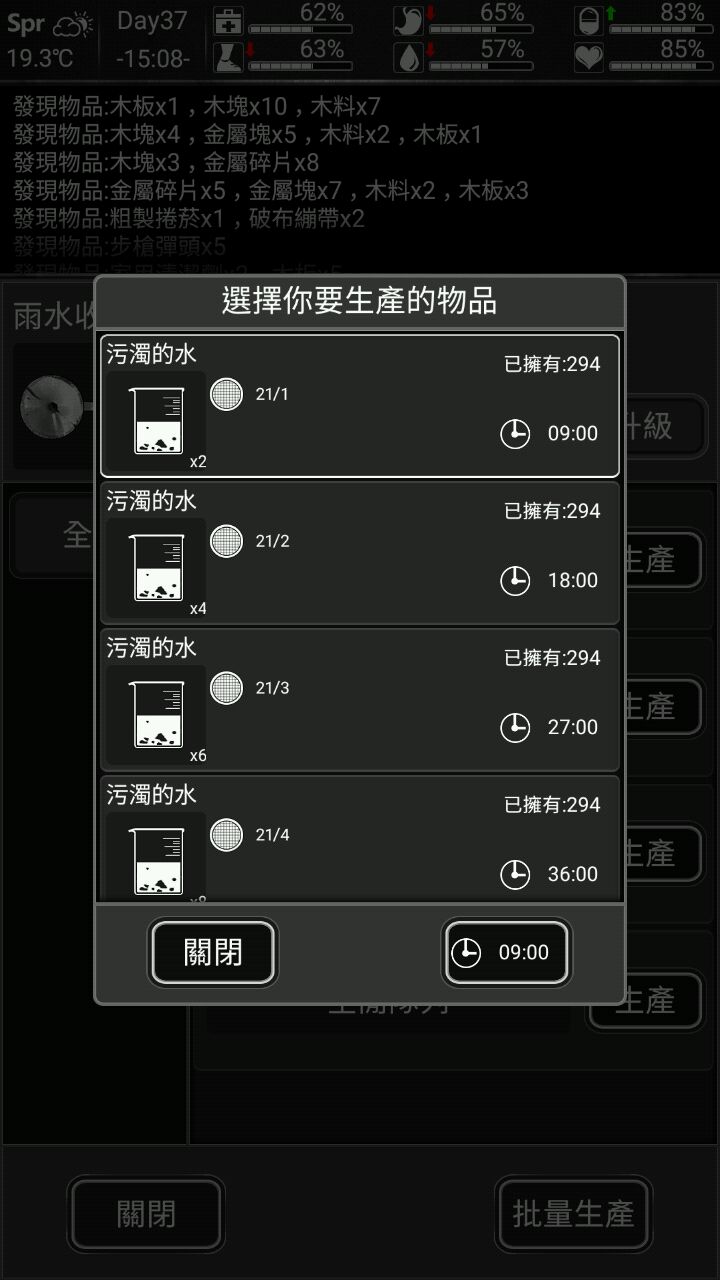Choose the 污濁的水 x4 option taking 18:00

point(359,552)
